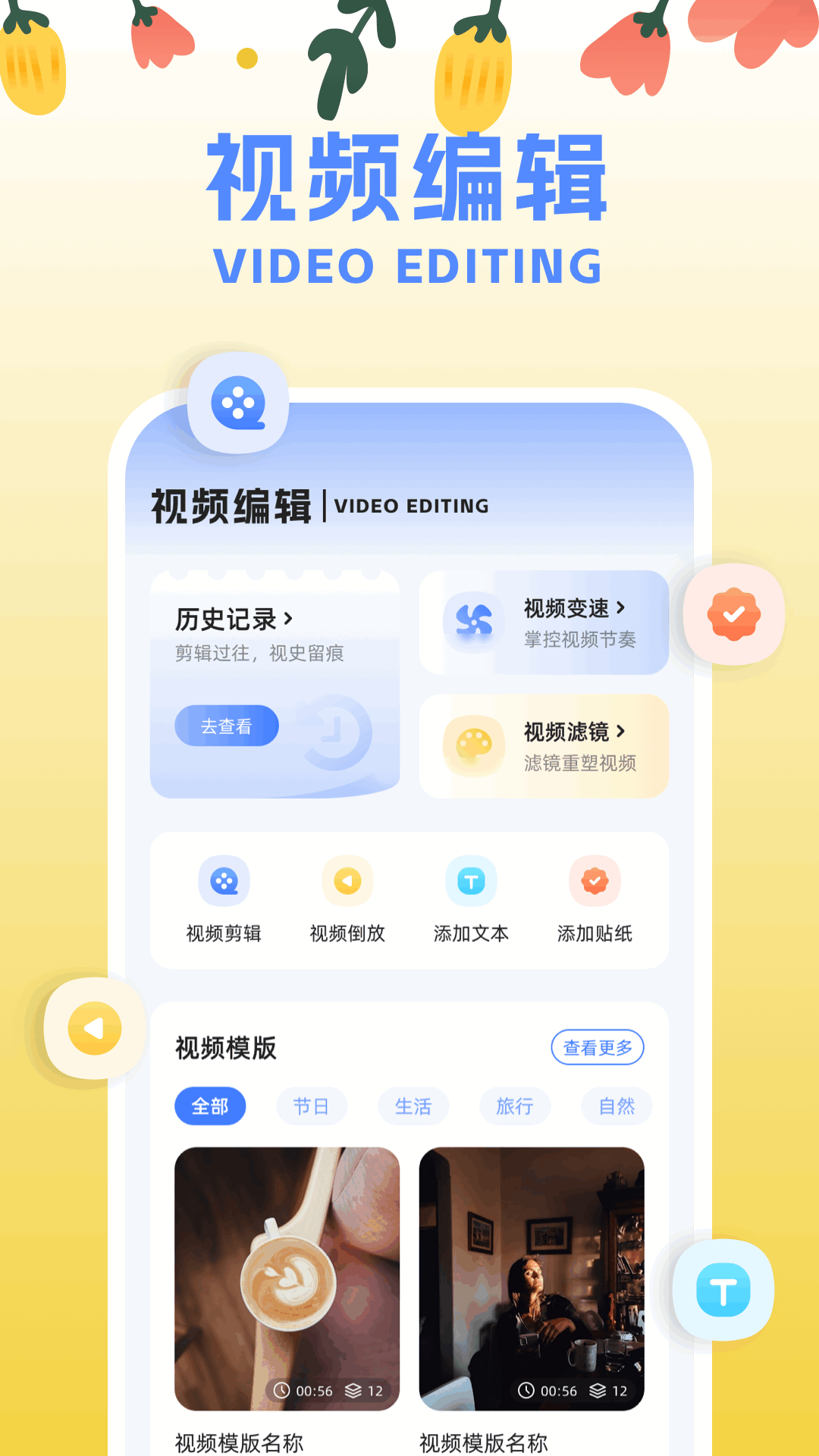
Task: Switch on the 自然 category filter
Action: pyautogui.click(x=617, y=1106)
